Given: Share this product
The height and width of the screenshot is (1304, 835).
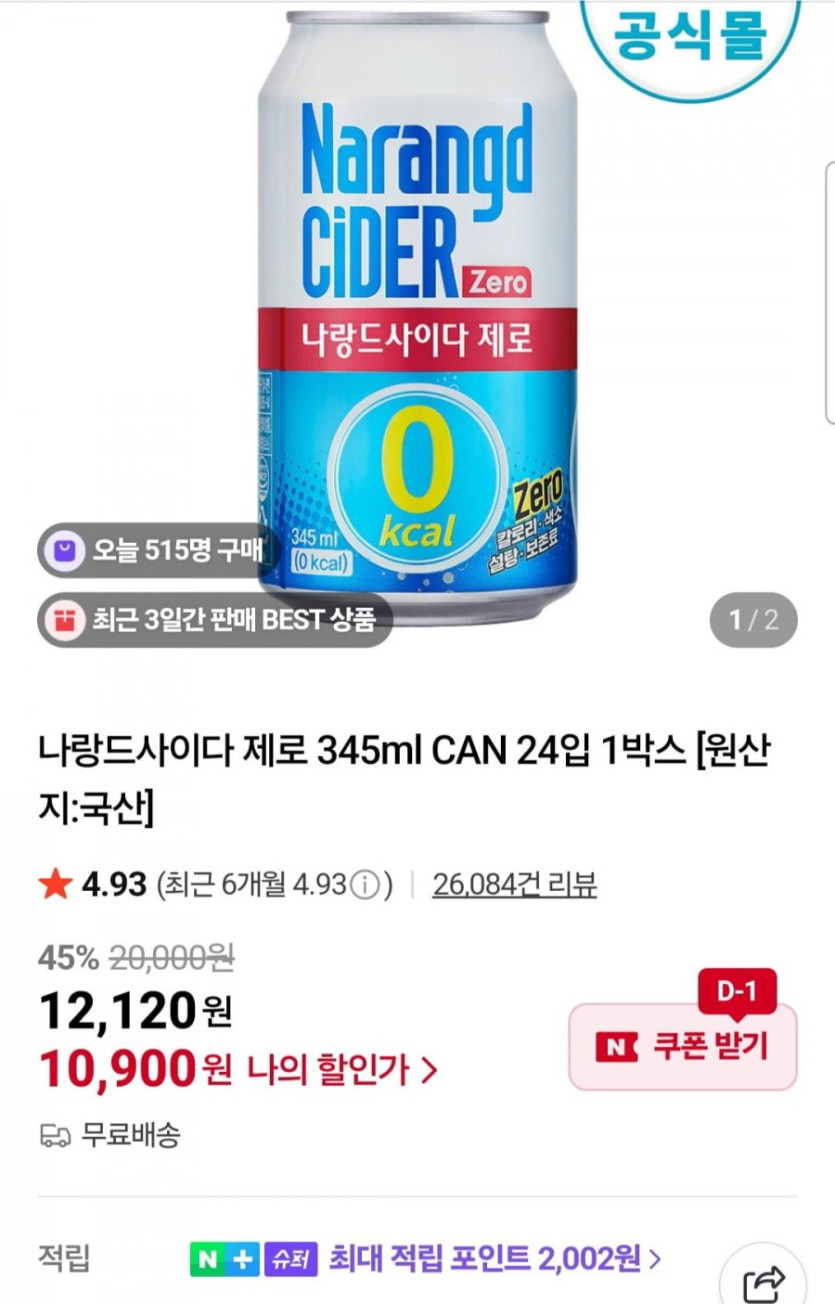Looking at the screenshot, I should click(x=765, y=1282).
